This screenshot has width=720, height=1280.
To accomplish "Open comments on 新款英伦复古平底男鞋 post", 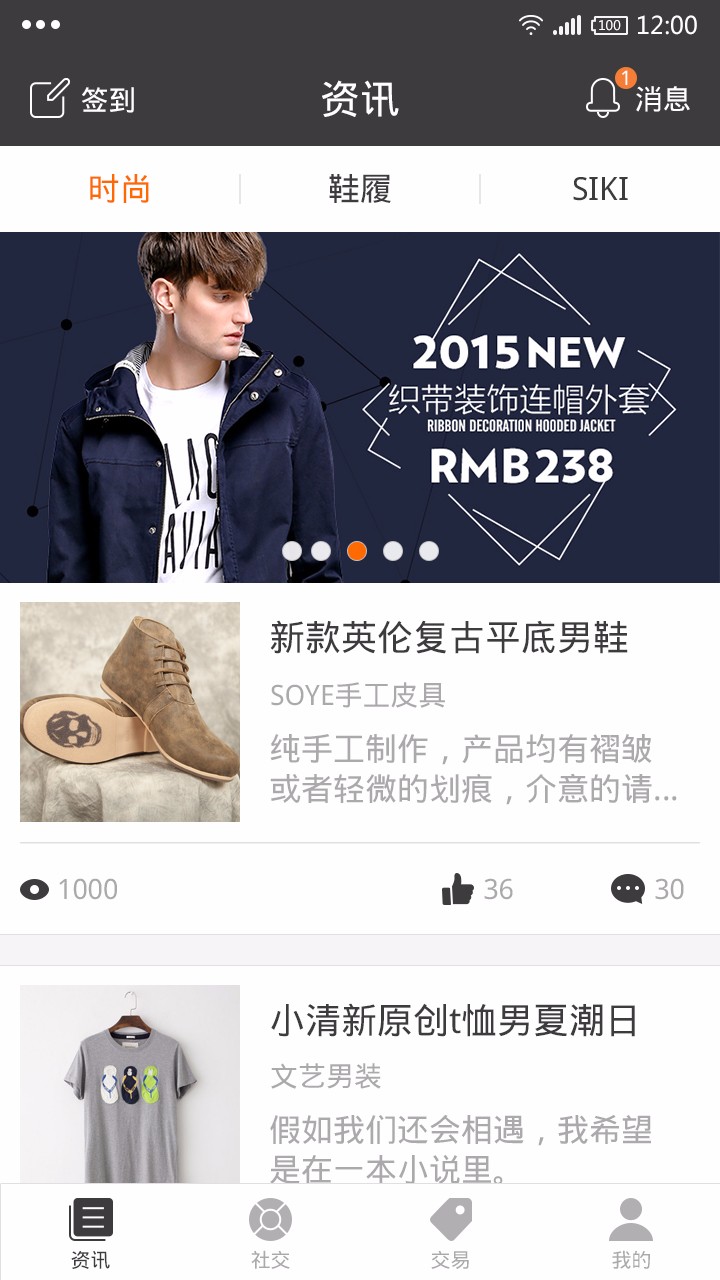I will (x=628, y=889).
